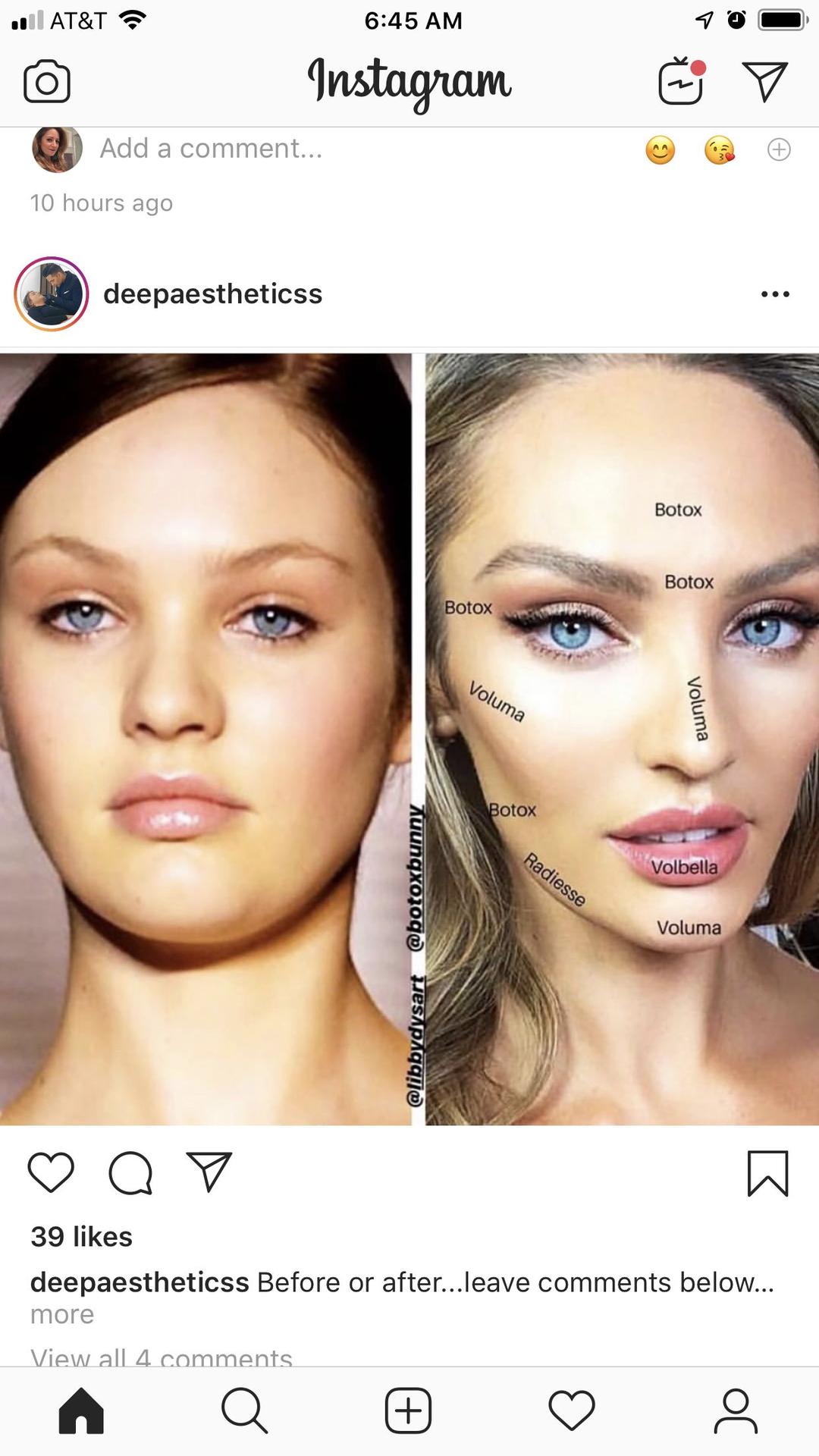
Task: Open deepaestheticss profile from post header
Action: click(x=212, y=294)
